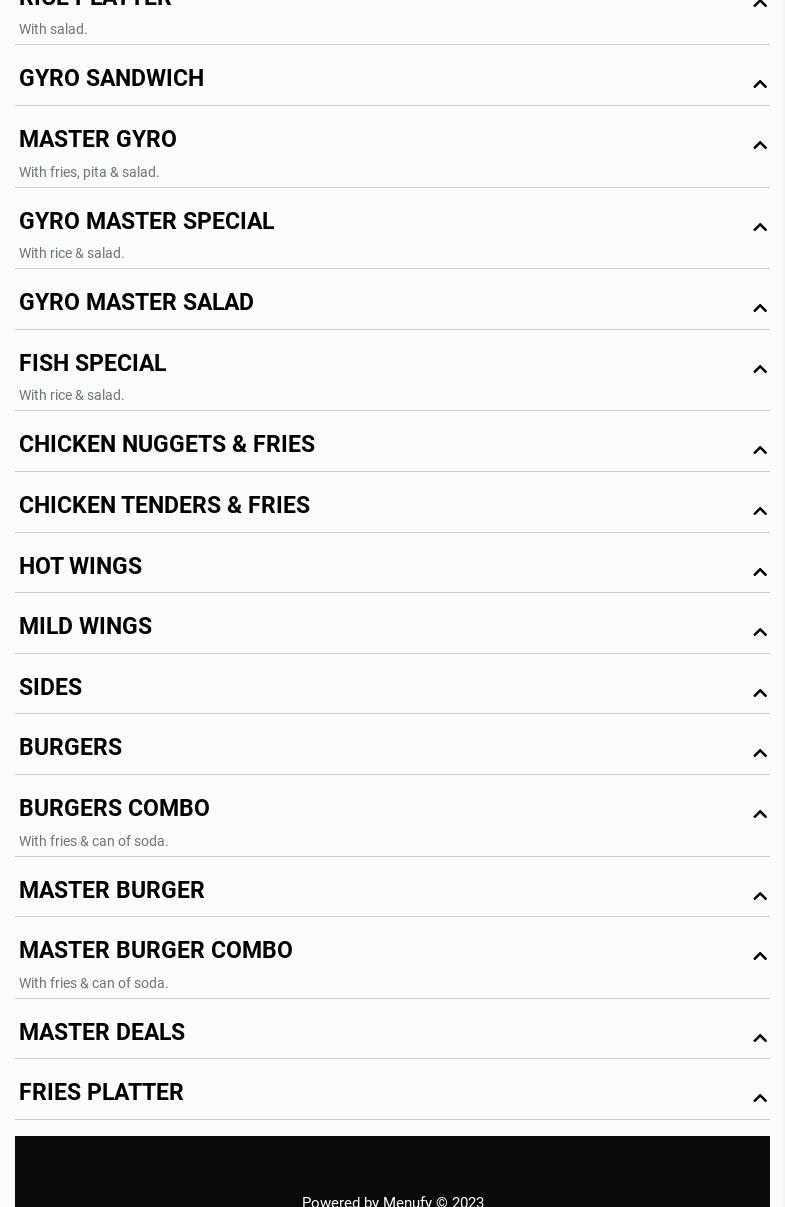Open Master Burger Combo items
Screen dimensions: 785x1207
(155, 950)
